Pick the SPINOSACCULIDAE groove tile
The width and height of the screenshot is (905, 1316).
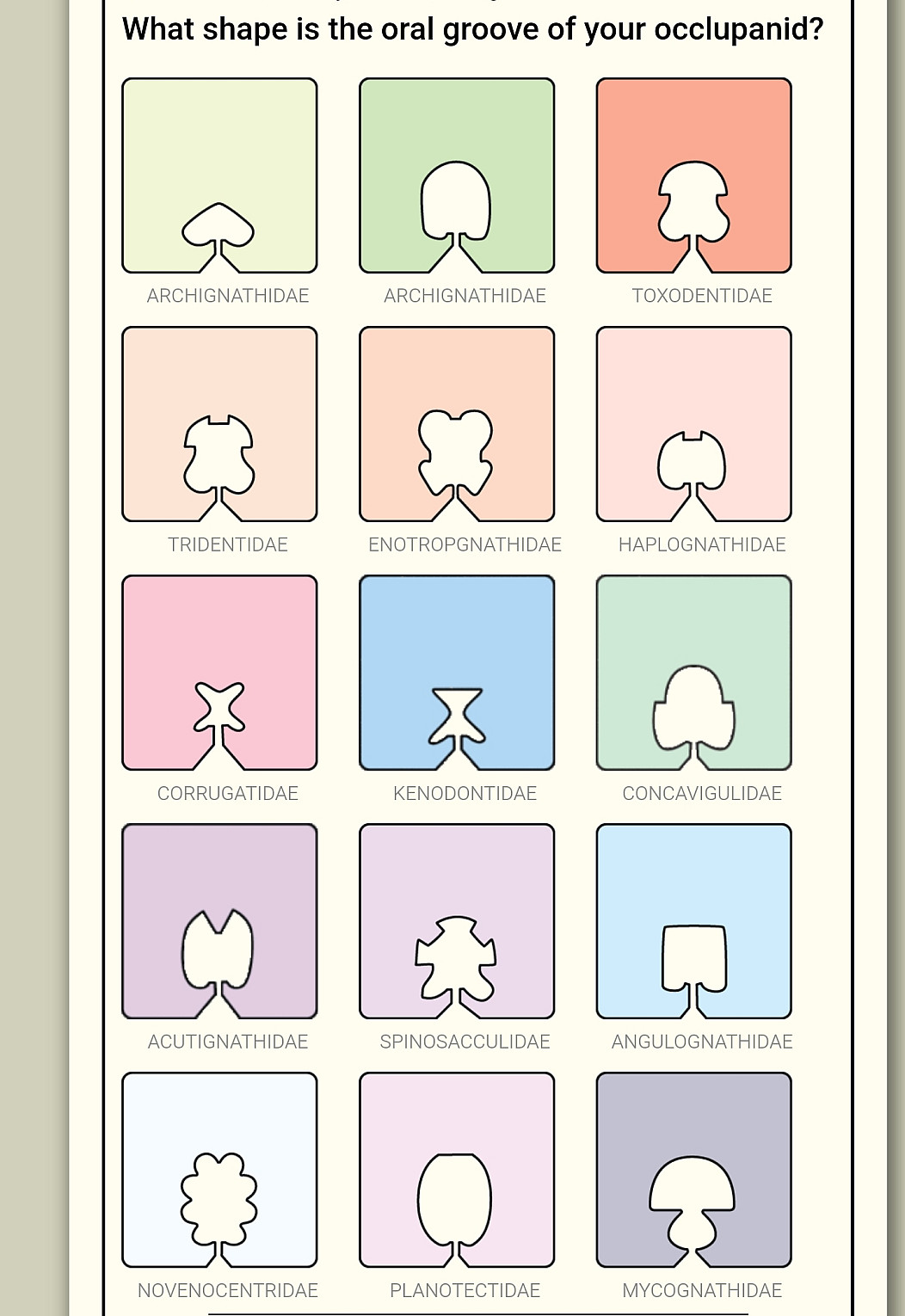tap(457, 921)
